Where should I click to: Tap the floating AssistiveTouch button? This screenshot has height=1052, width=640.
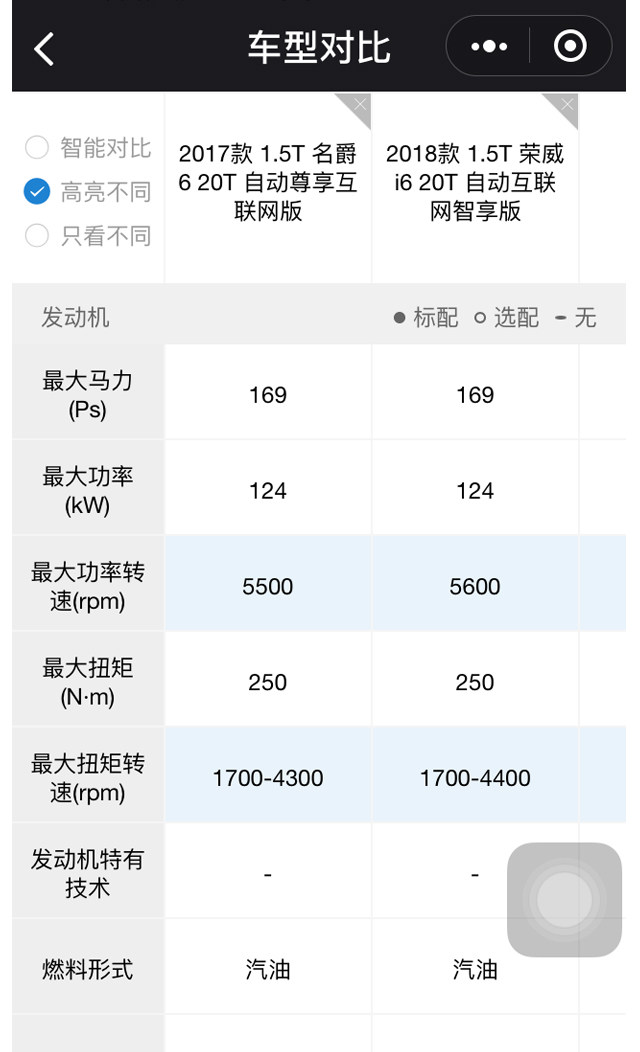tap(564, 900)
